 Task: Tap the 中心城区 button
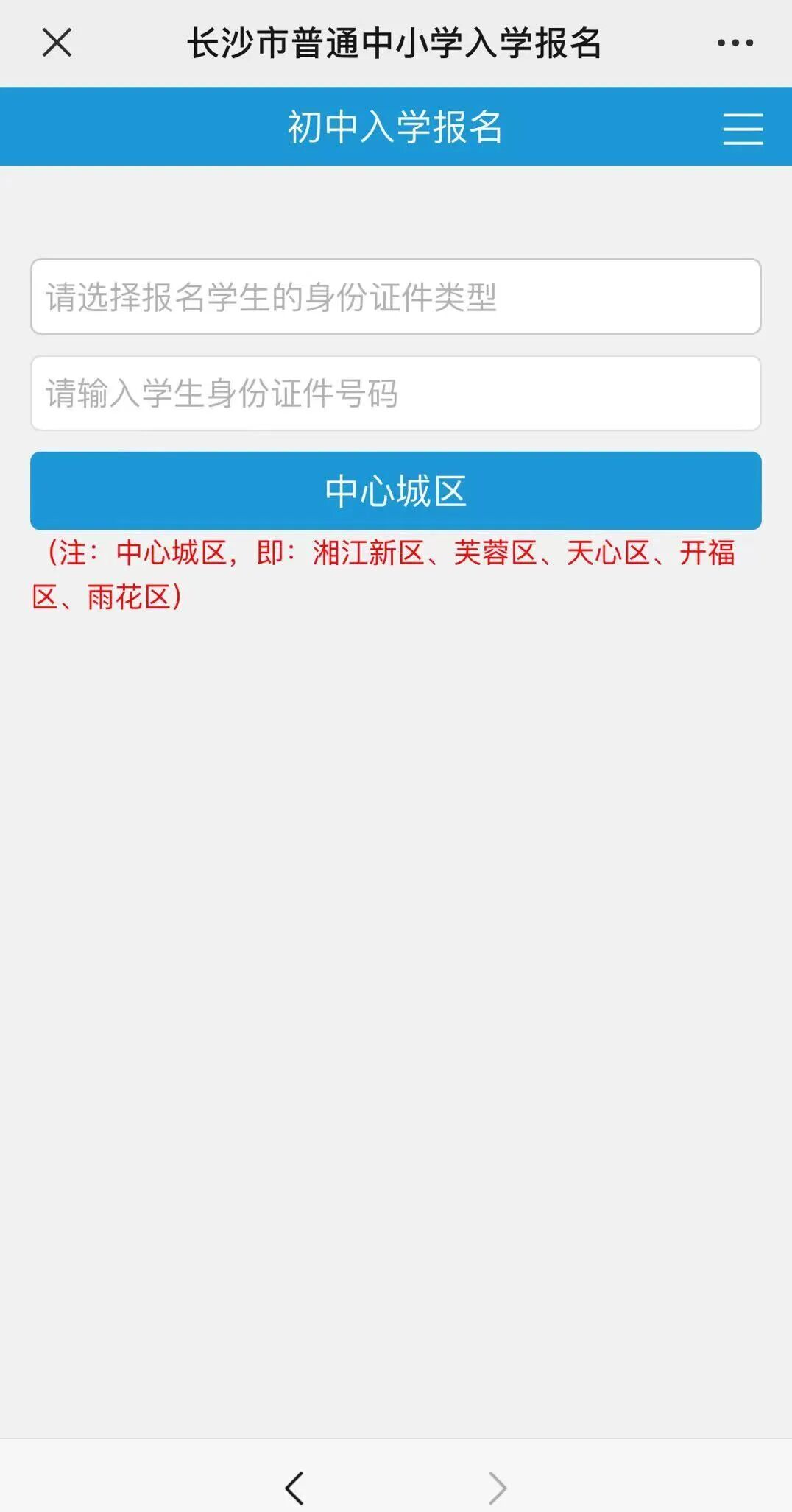tap(395, 491)
